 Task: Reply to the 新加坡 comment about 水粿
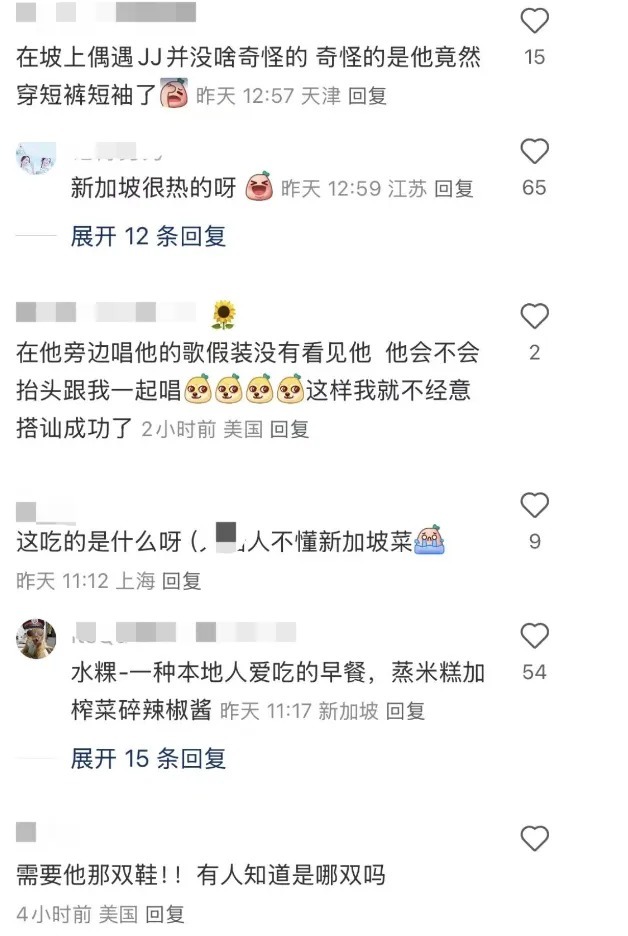tap(406, 711)
